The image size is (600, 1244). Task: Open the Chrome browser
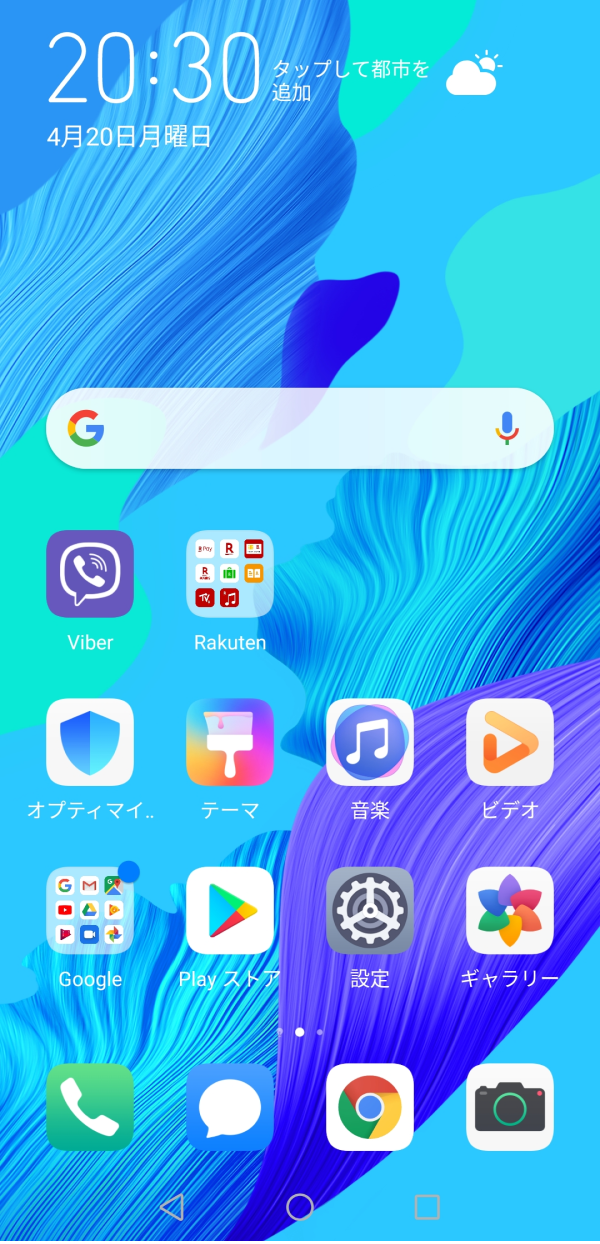[370, 1107]
